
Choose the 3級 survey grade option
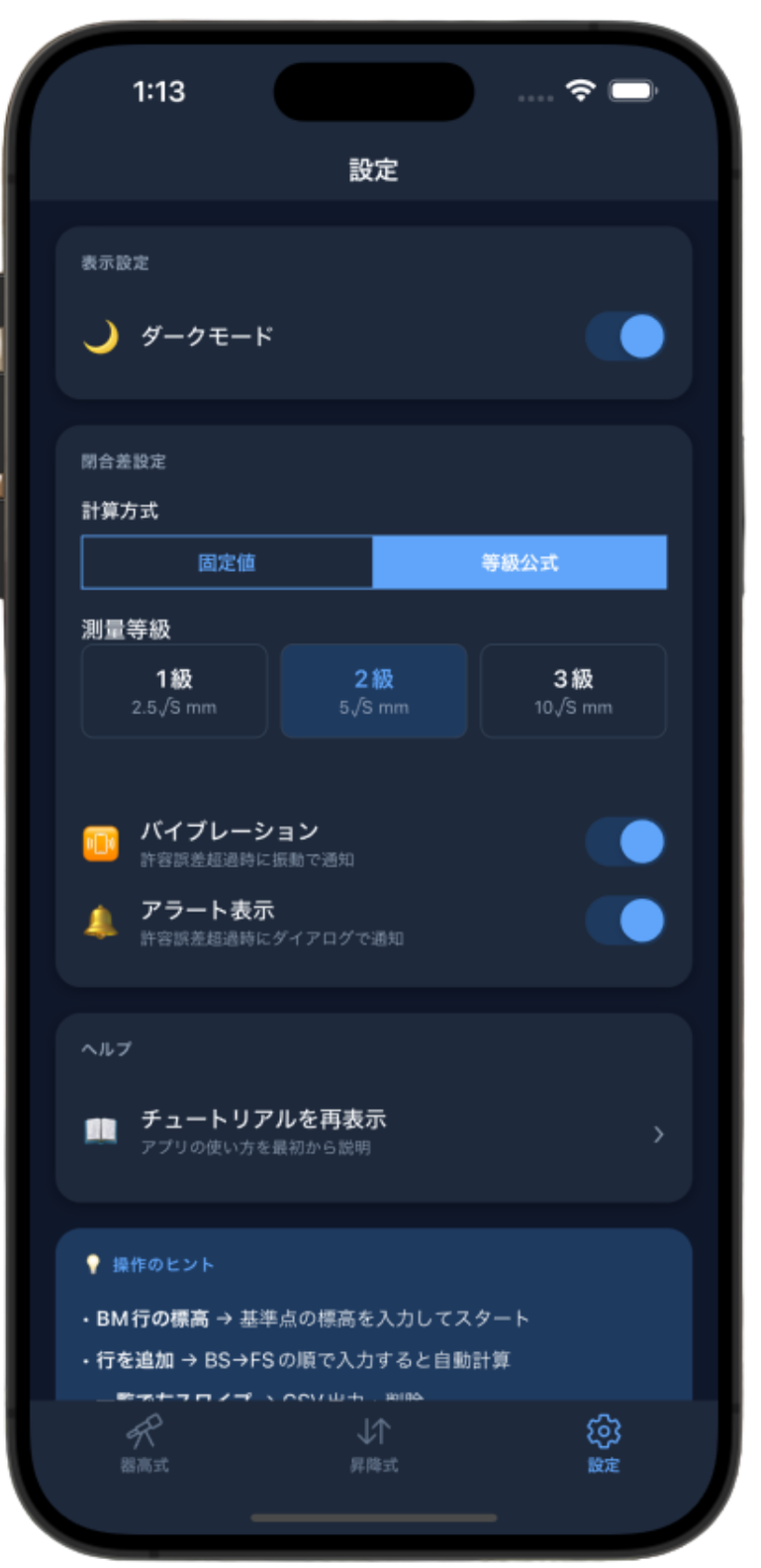click(572, 691)
